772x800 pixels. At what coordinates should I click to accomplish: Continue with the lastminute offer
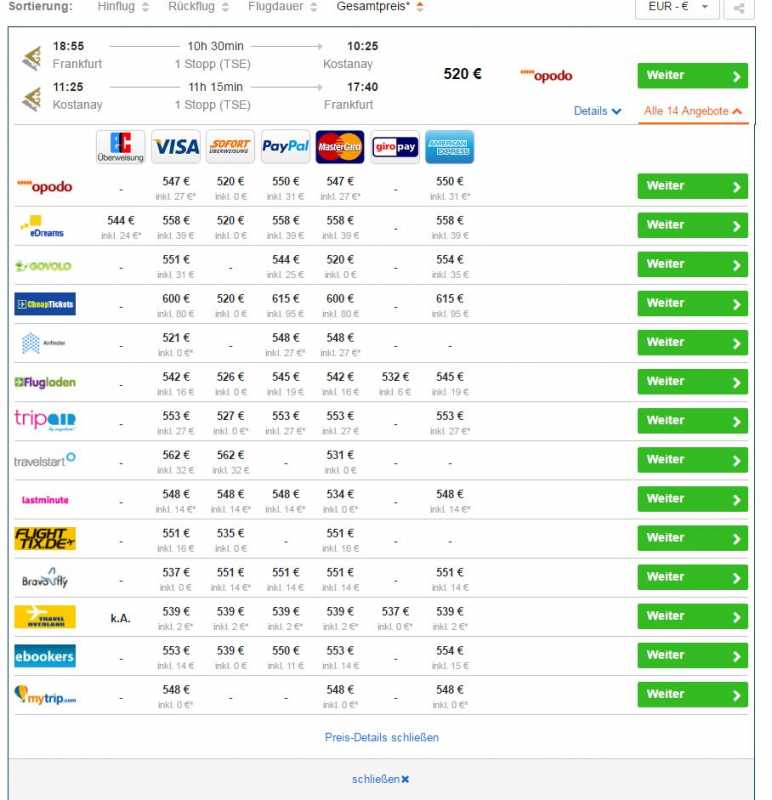692,499
